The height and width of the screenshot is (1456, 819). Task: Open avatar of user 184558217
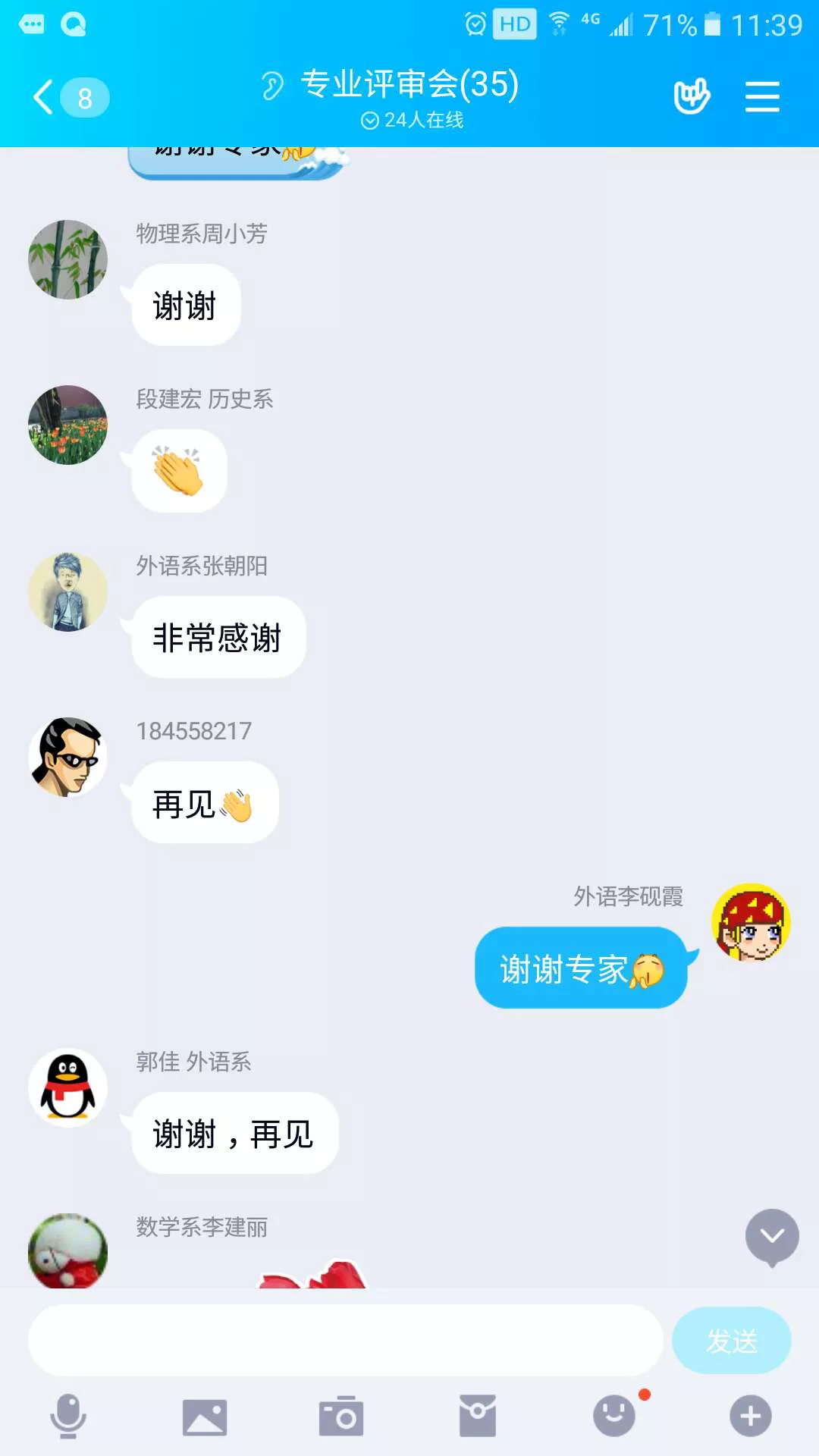click(68, 757)
